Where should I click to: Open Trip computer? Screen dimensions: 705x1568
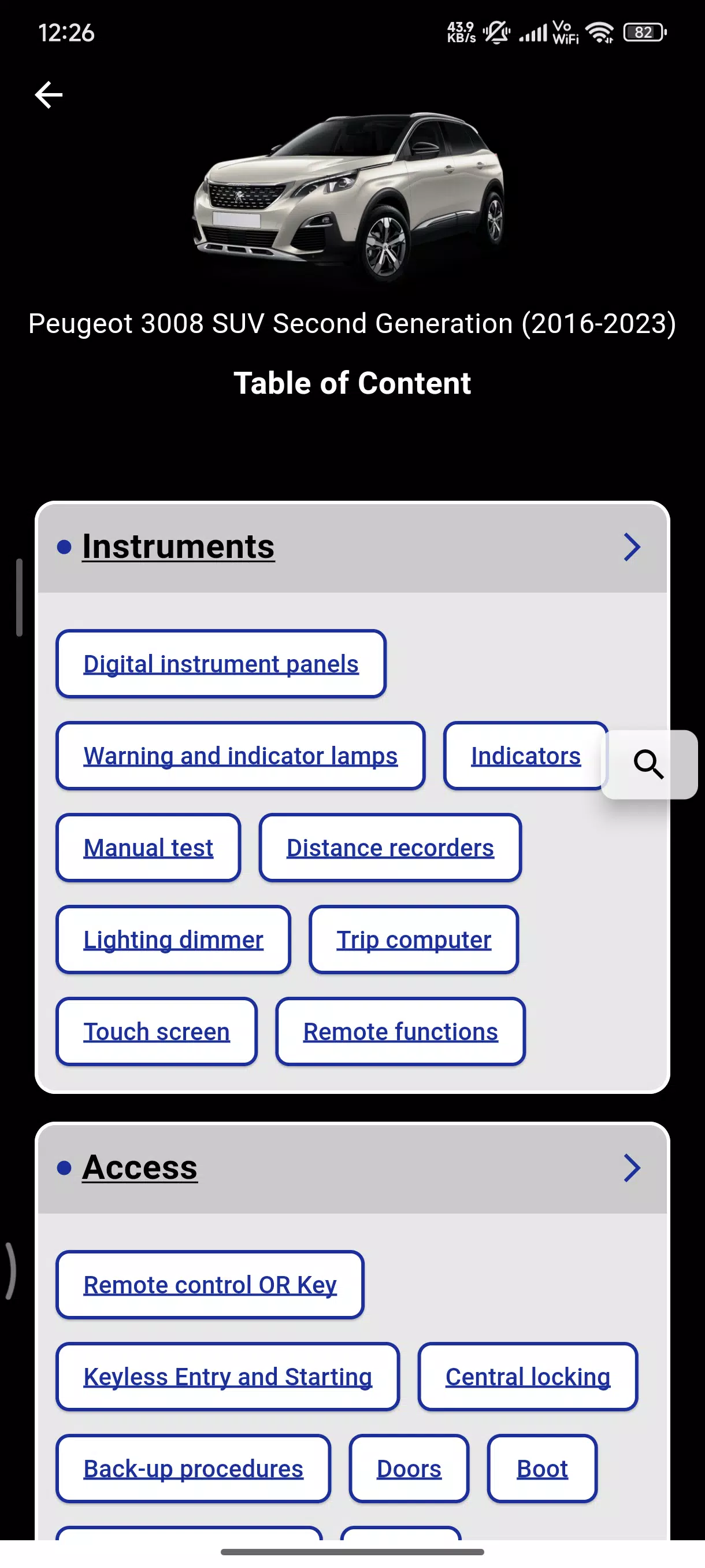pyautogui.click(x=414, y=940)
